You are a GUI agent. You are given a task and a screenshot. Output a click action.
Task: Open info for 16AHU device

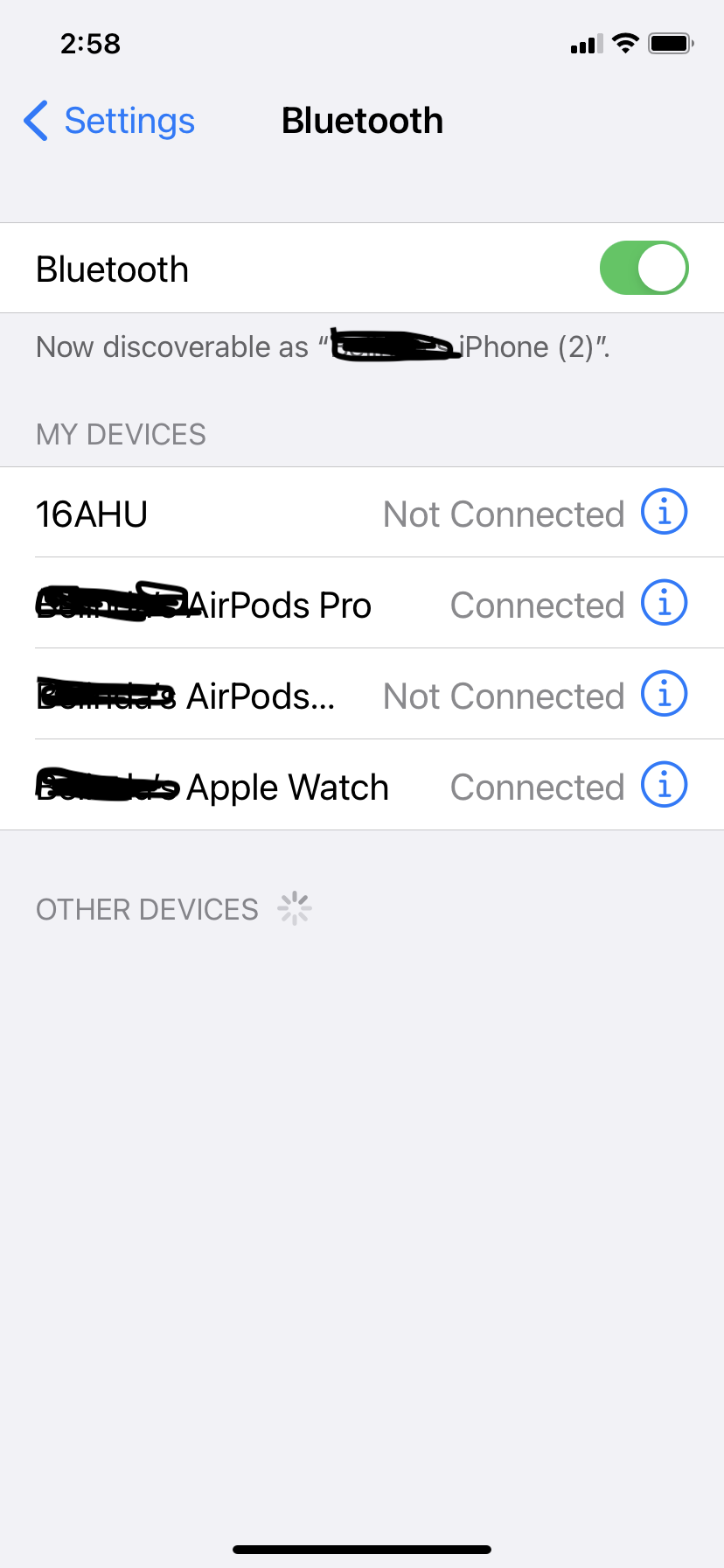coord(665,513)
